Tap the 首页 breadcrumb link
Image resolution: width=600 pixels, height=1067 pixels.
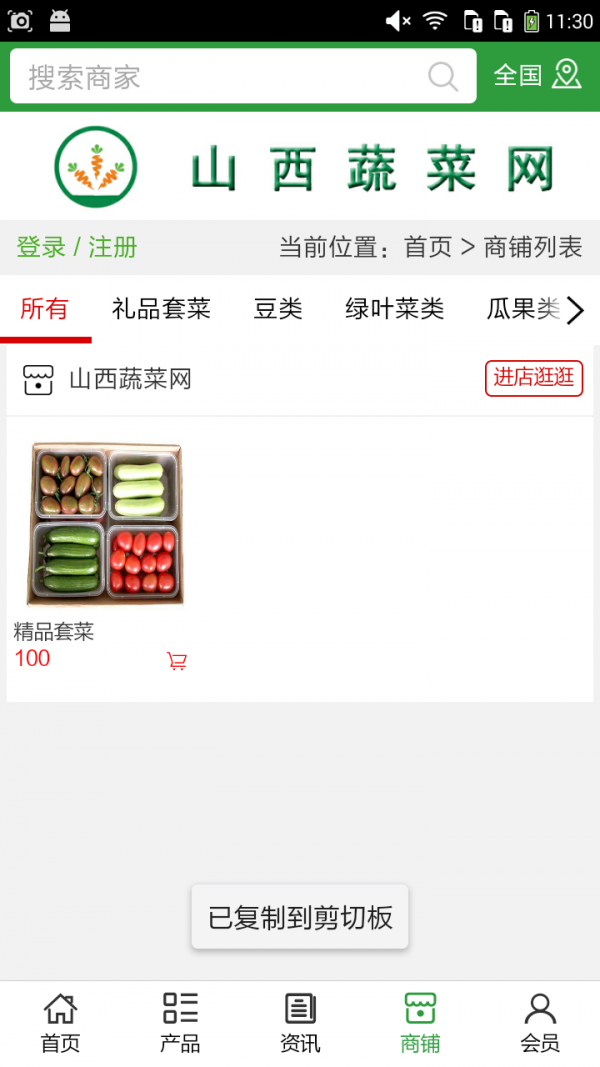click(428, 247)
